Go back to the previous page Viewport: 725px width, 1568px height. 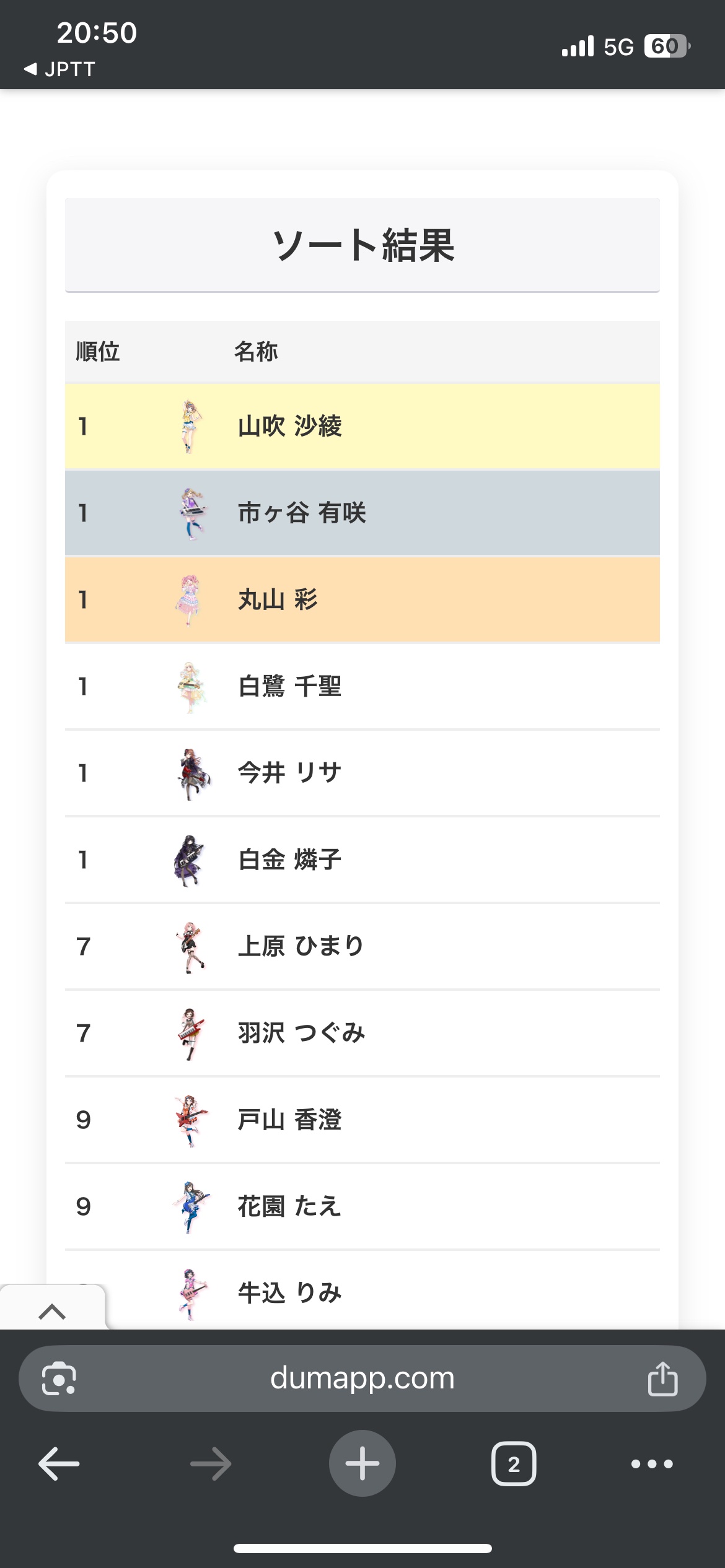[59, 1464]
